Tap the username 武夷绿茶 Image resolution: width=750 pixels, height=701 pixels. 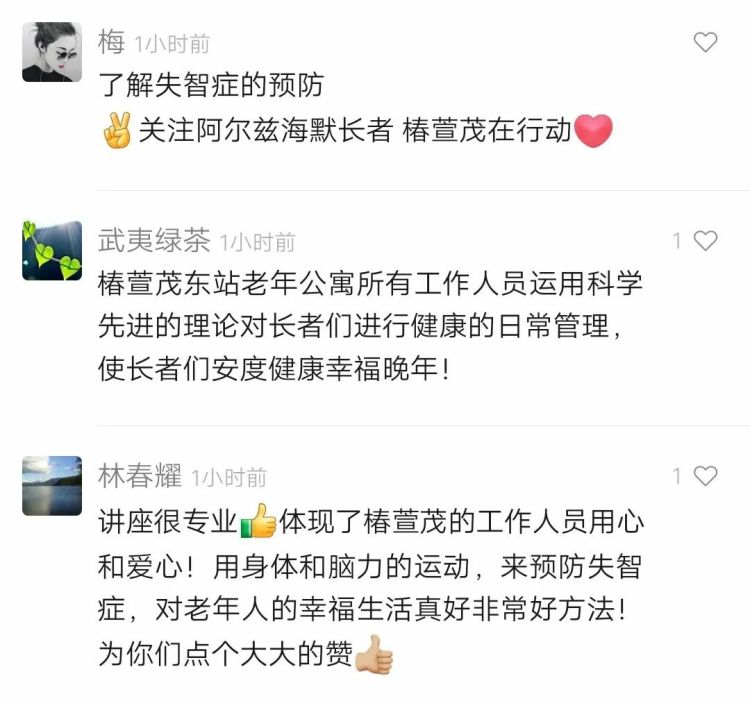(154, 240)
